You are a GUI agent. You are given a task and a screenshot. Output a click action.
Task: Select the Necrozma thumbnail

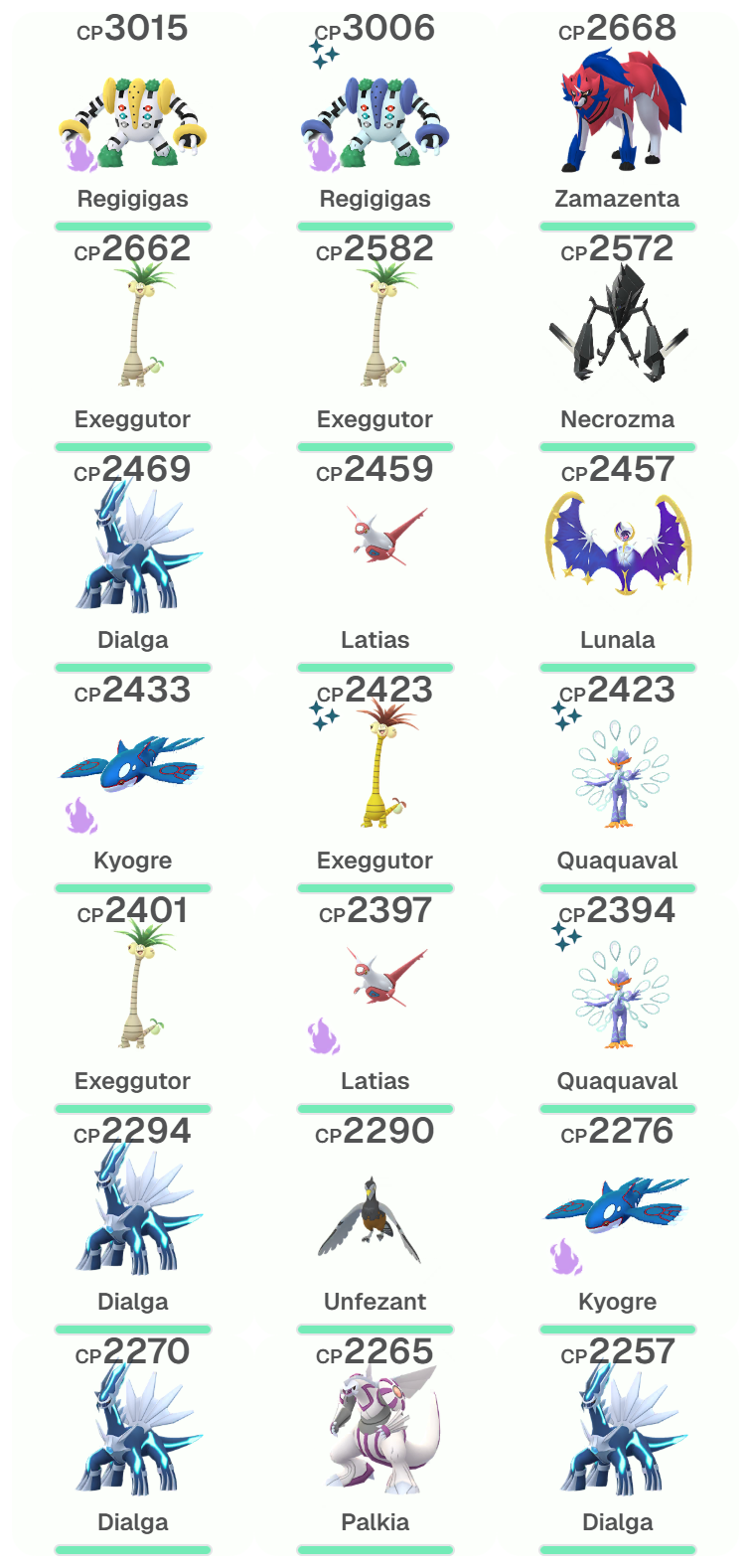coord(618,328)
